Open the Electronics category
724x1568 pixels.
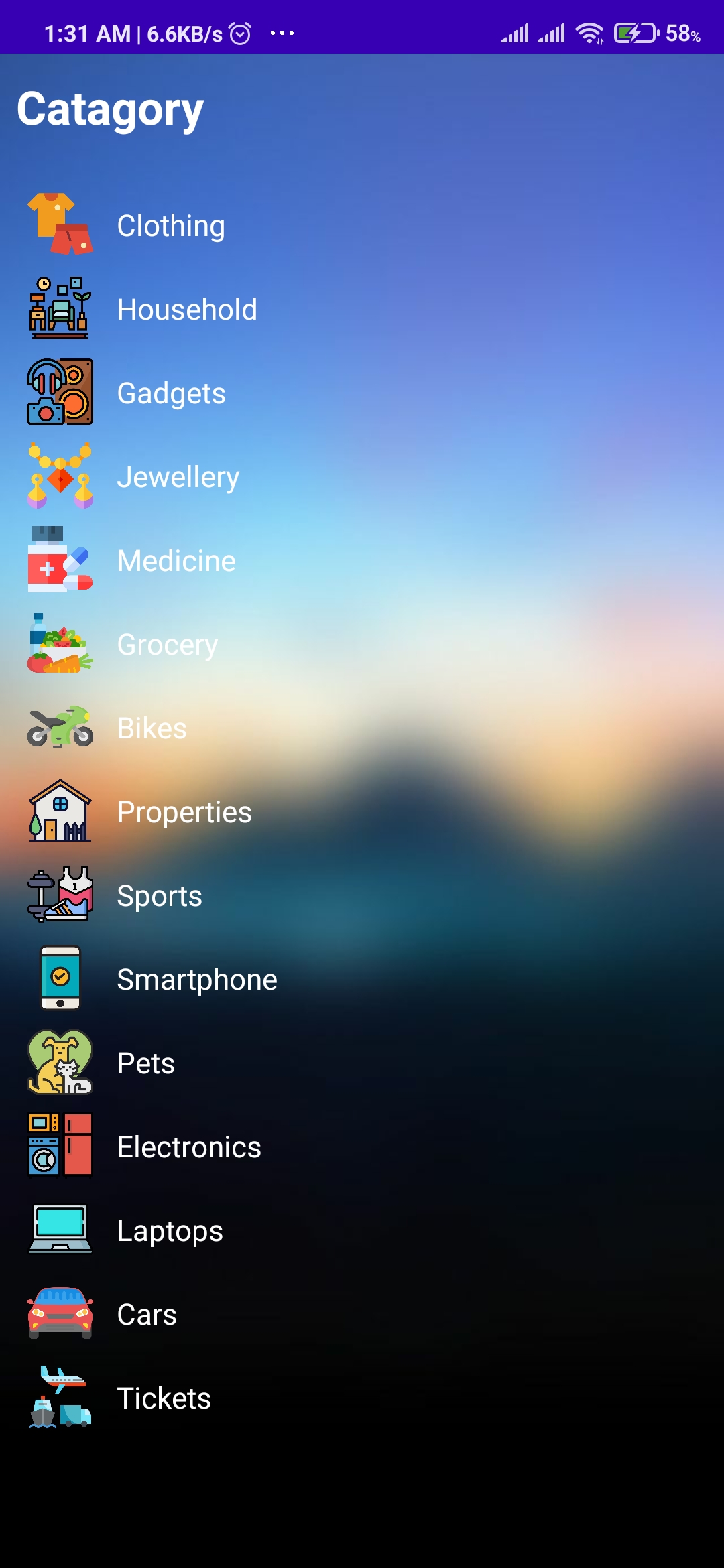pos(188,1147)
